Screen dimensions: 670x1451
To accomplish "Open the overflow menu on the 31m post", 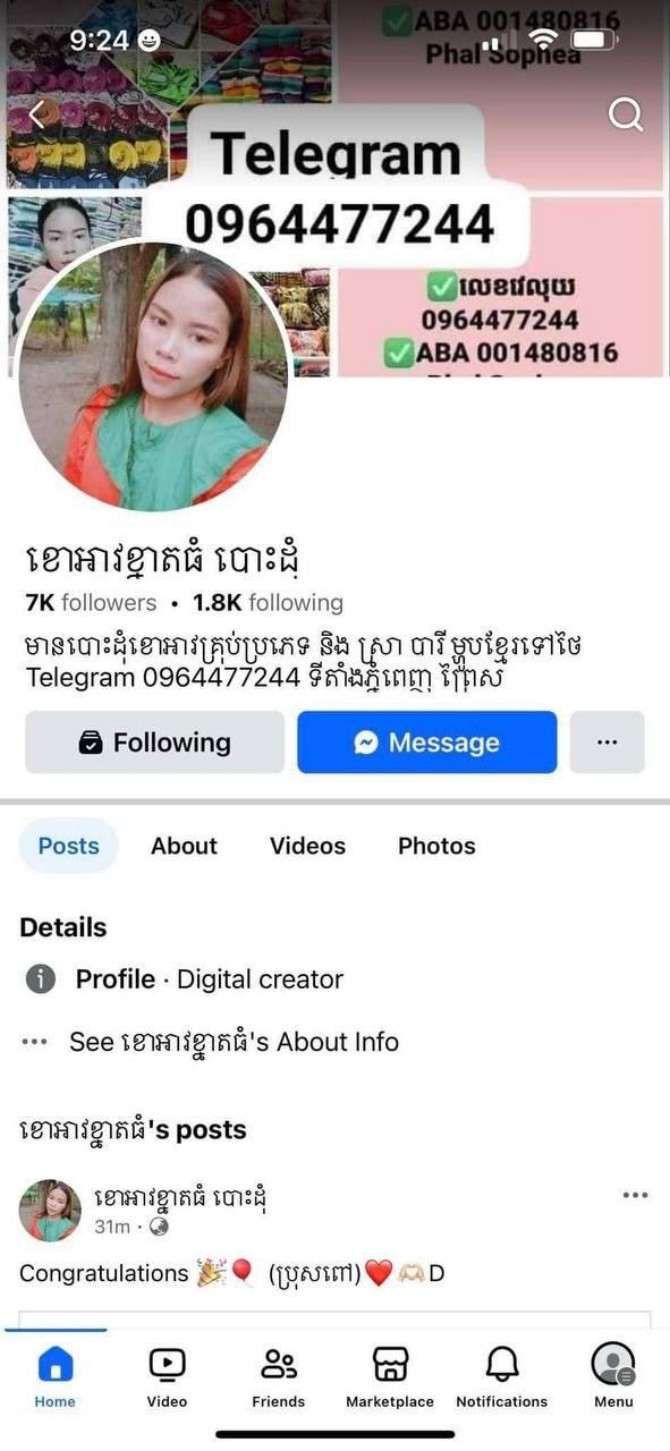I will (635, 1195).
